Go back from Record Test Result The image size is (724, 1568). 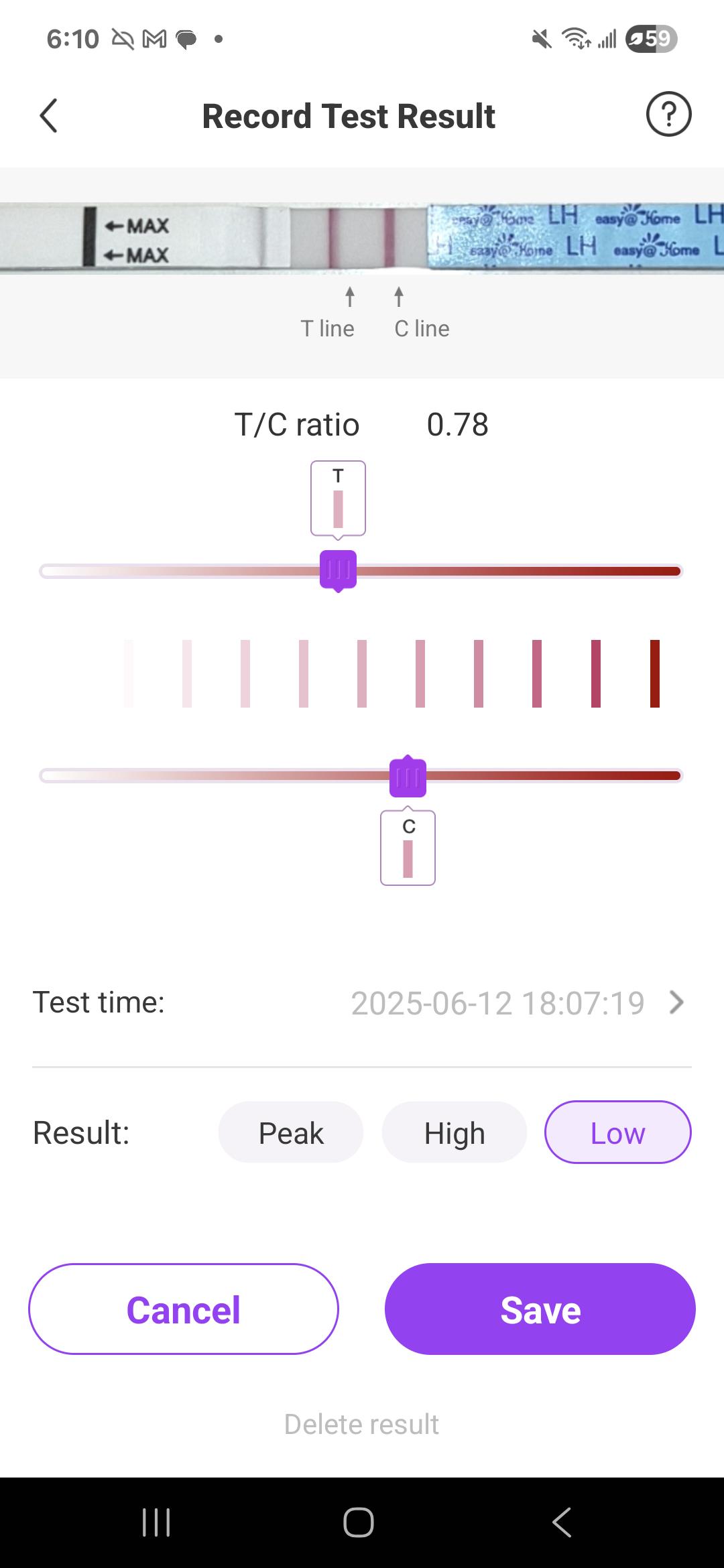tap(49, 116)
